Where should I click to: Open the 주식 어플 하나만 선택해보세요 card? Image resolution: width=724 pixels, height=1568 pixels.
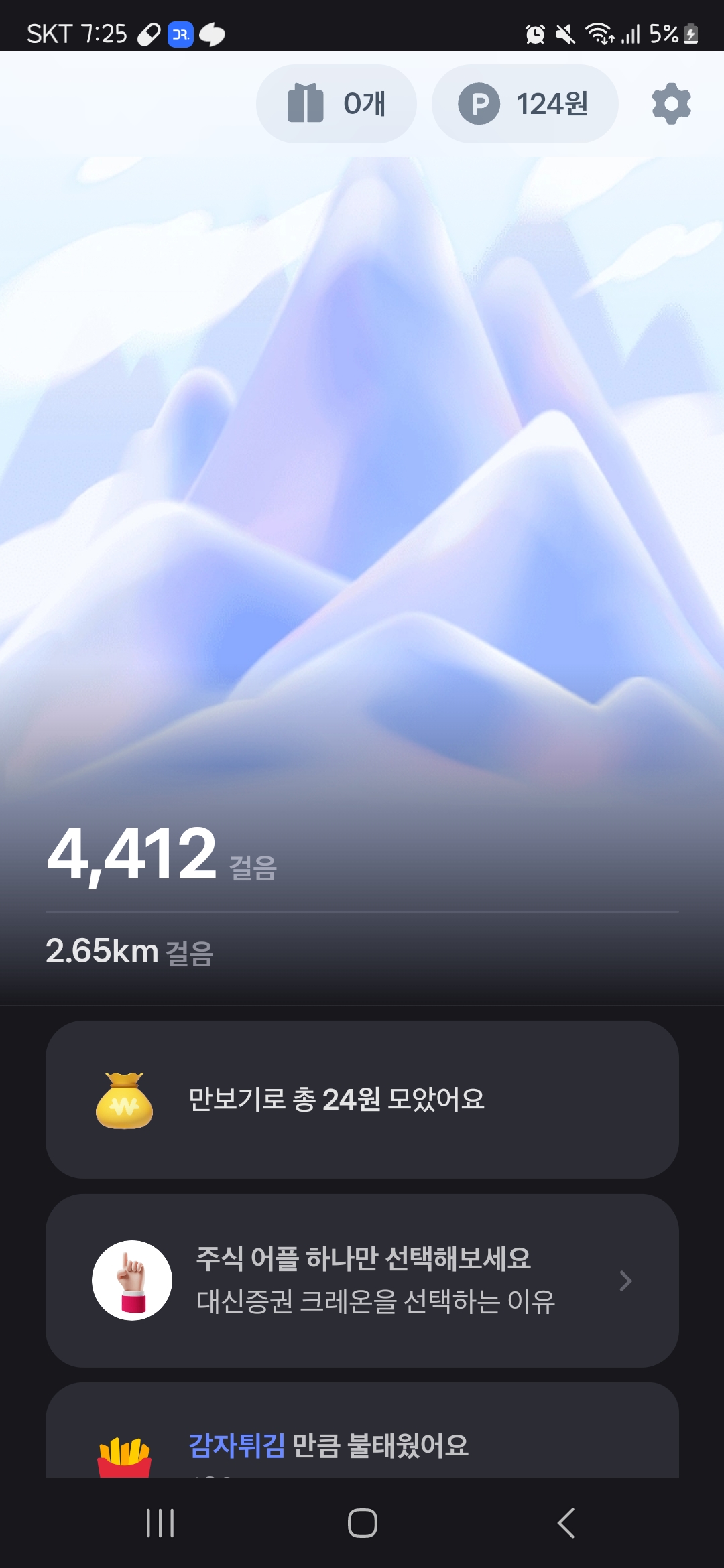[x=362, y=1281]
